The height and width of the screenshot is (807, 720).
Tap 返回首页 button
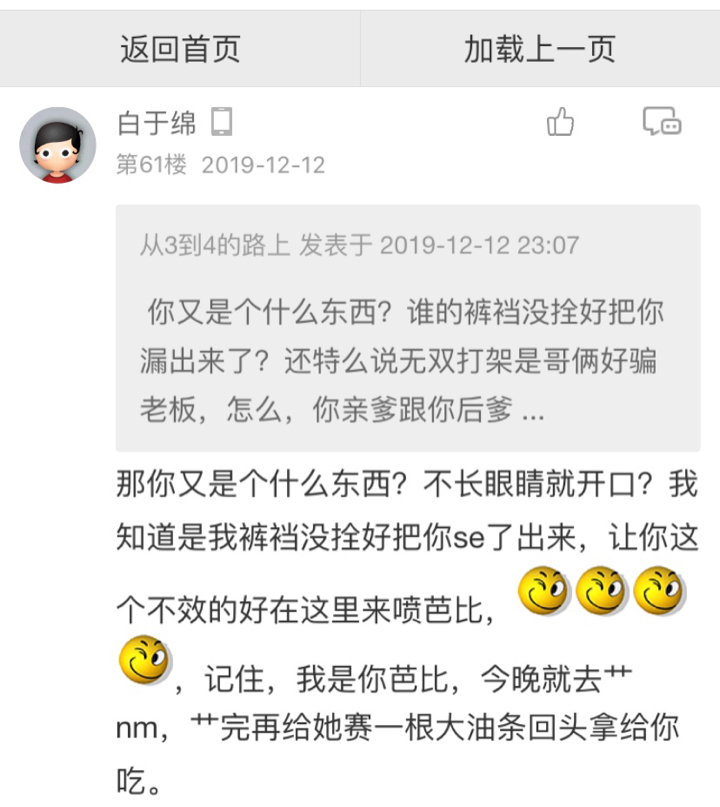(180, 48)
